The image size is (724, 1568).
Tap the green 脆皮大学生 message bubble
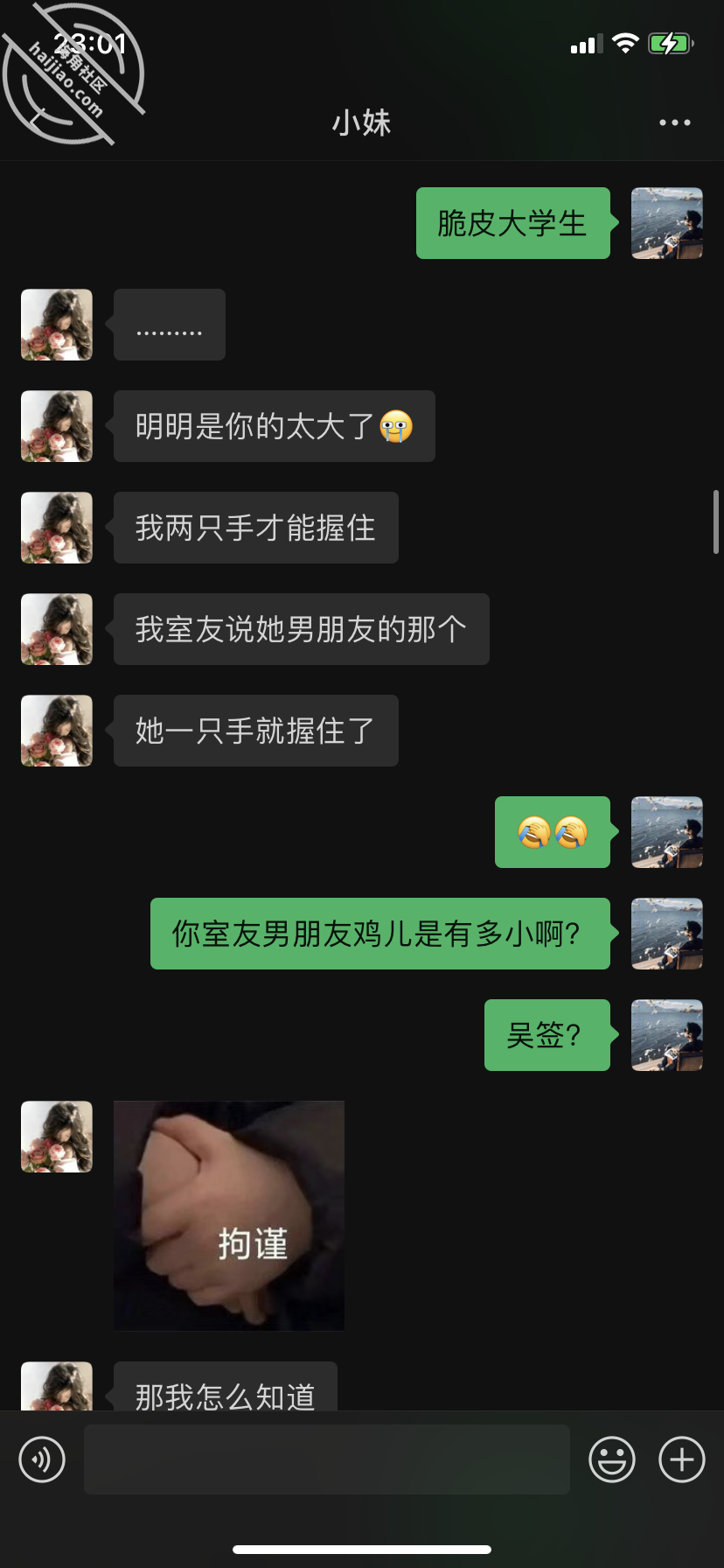512,223
